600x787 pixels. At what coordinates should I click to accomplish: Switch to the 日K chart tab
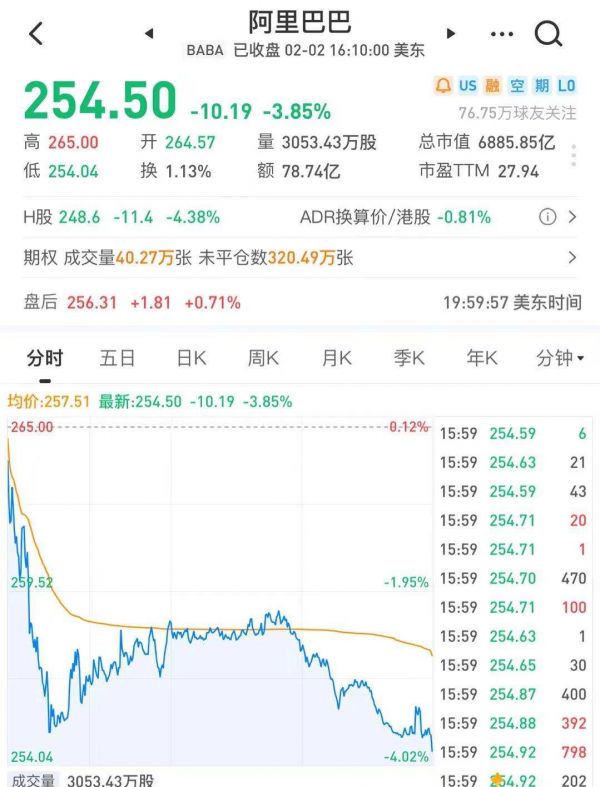(191, 358)
